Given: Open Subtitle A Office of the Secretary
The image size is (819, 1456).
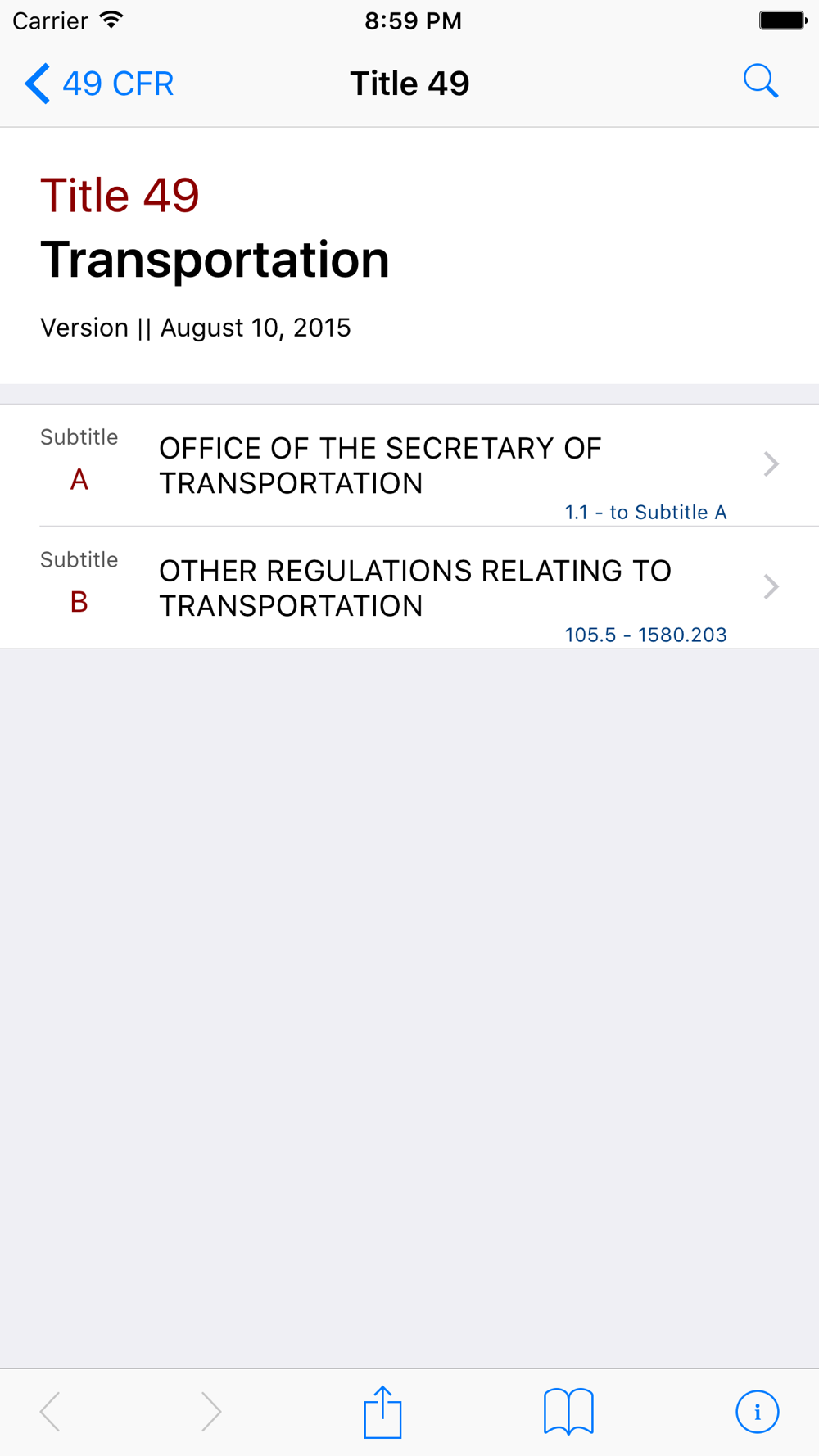Looking at the screenshot, I should pos(409,465).
